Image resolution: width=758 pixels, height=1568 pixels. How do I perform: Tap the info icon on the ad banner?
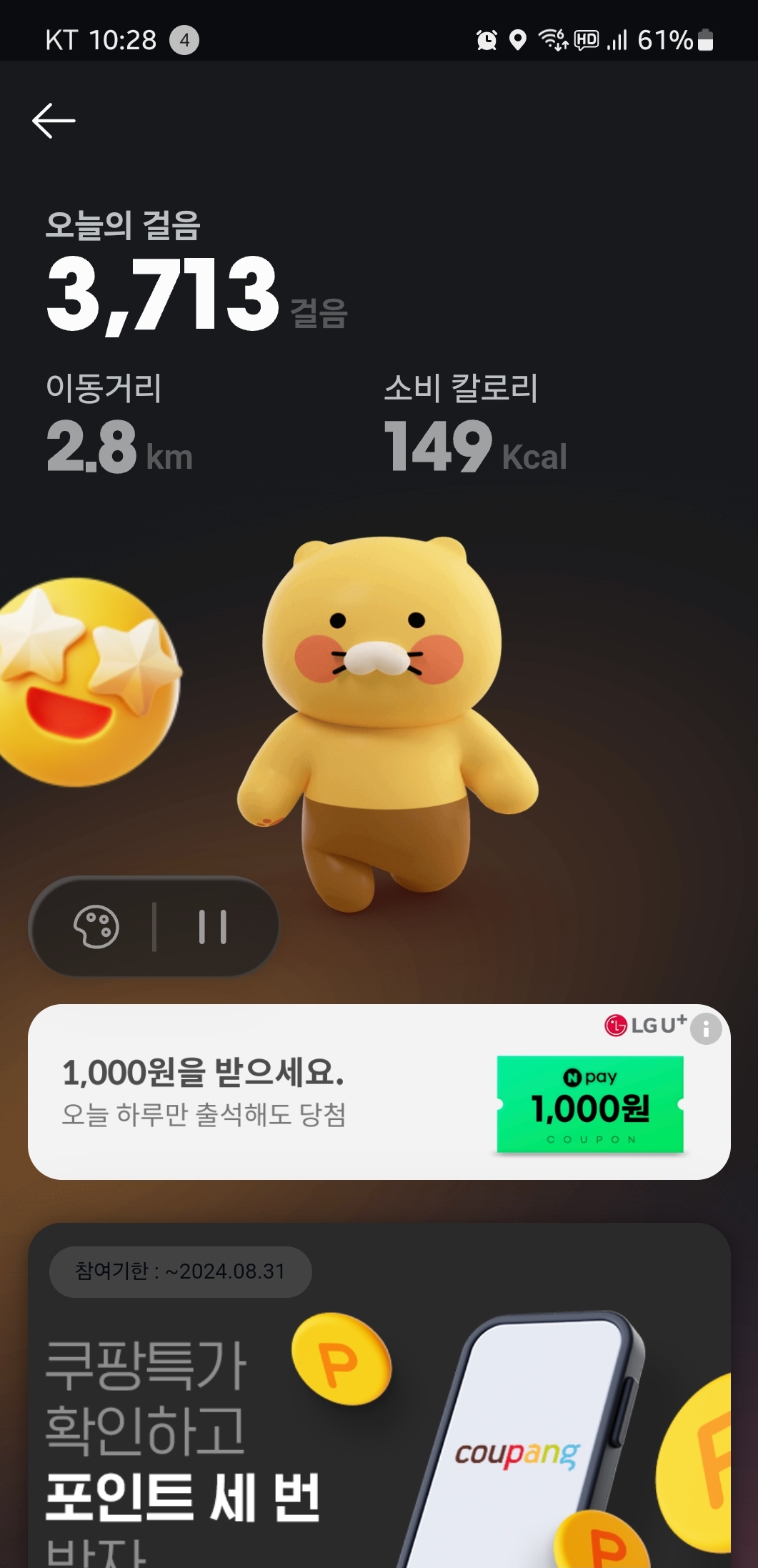pyautogui.click(x=706, y=1029)
